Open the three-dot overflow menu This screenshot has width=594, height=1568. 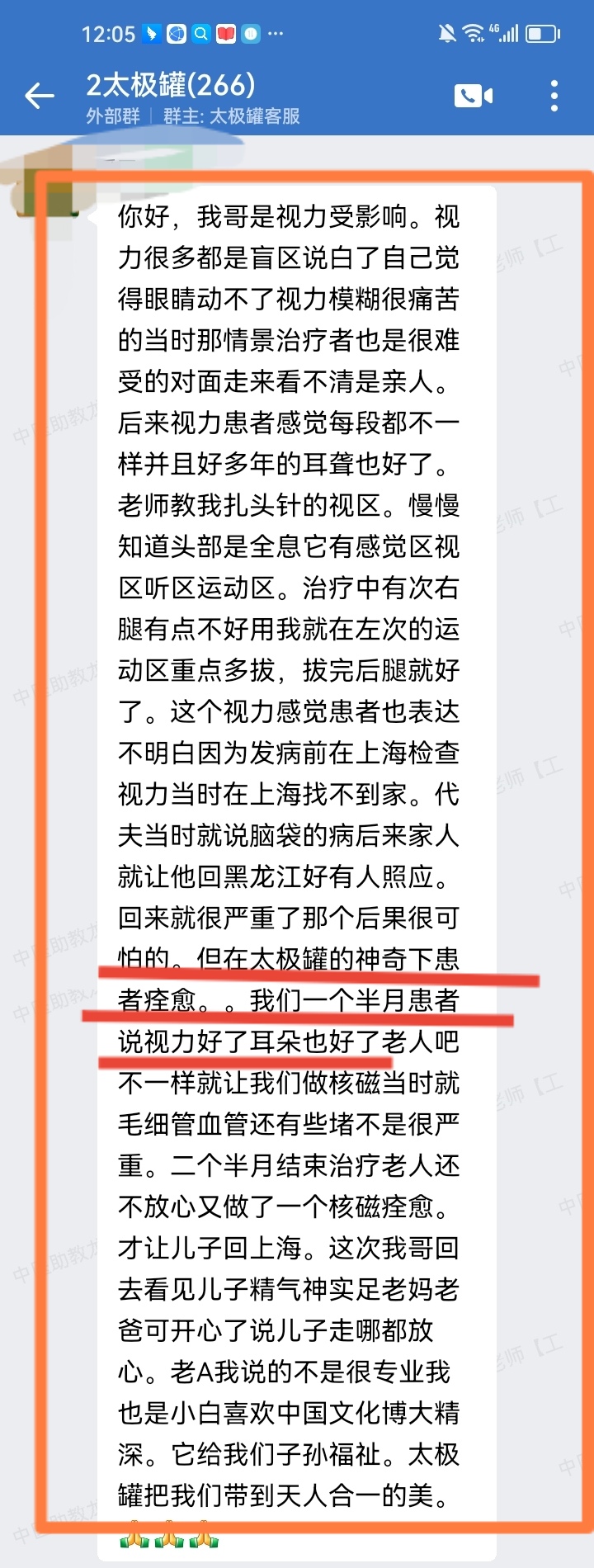tap(554, 97)
